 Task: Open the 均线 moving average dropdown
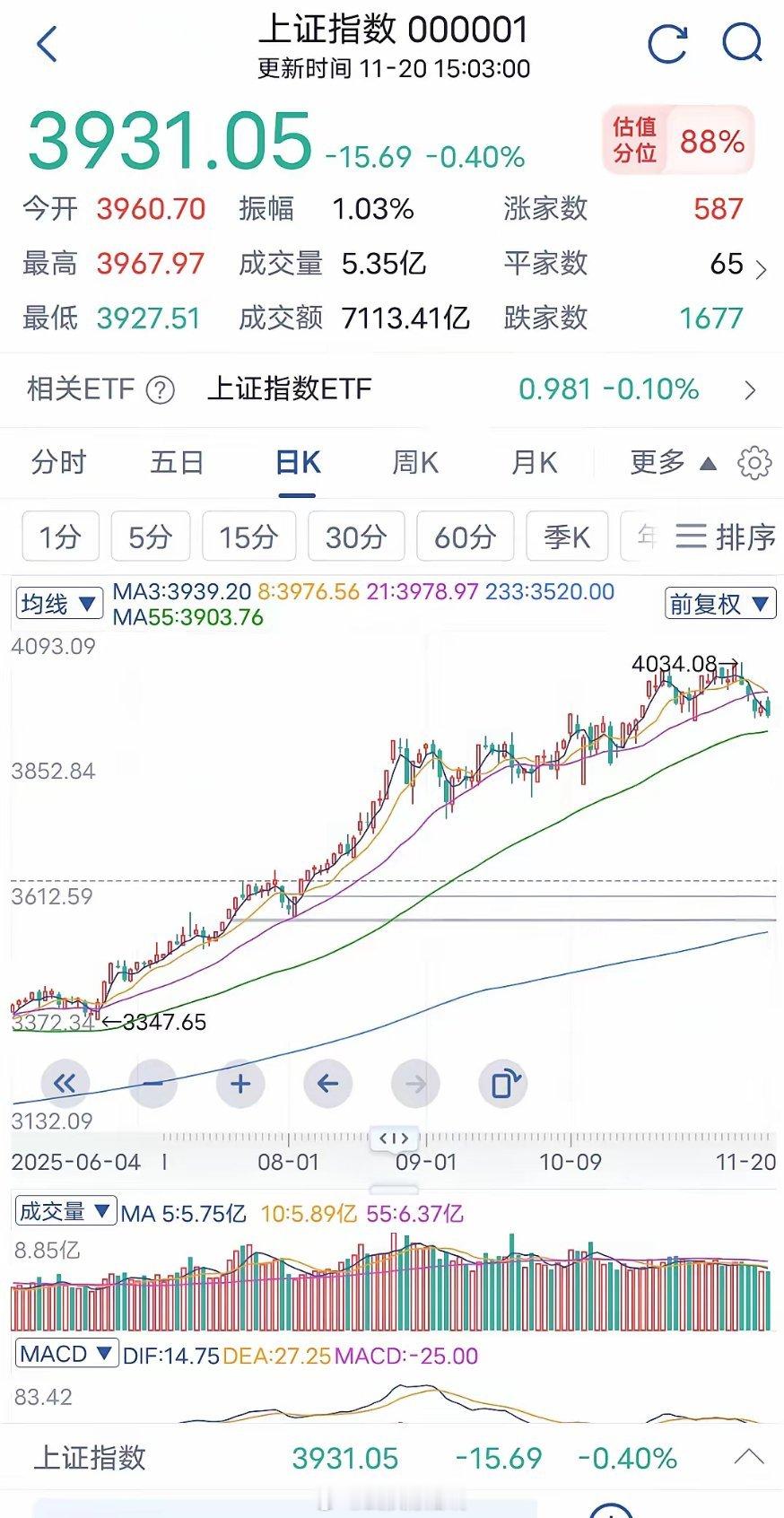58,603
